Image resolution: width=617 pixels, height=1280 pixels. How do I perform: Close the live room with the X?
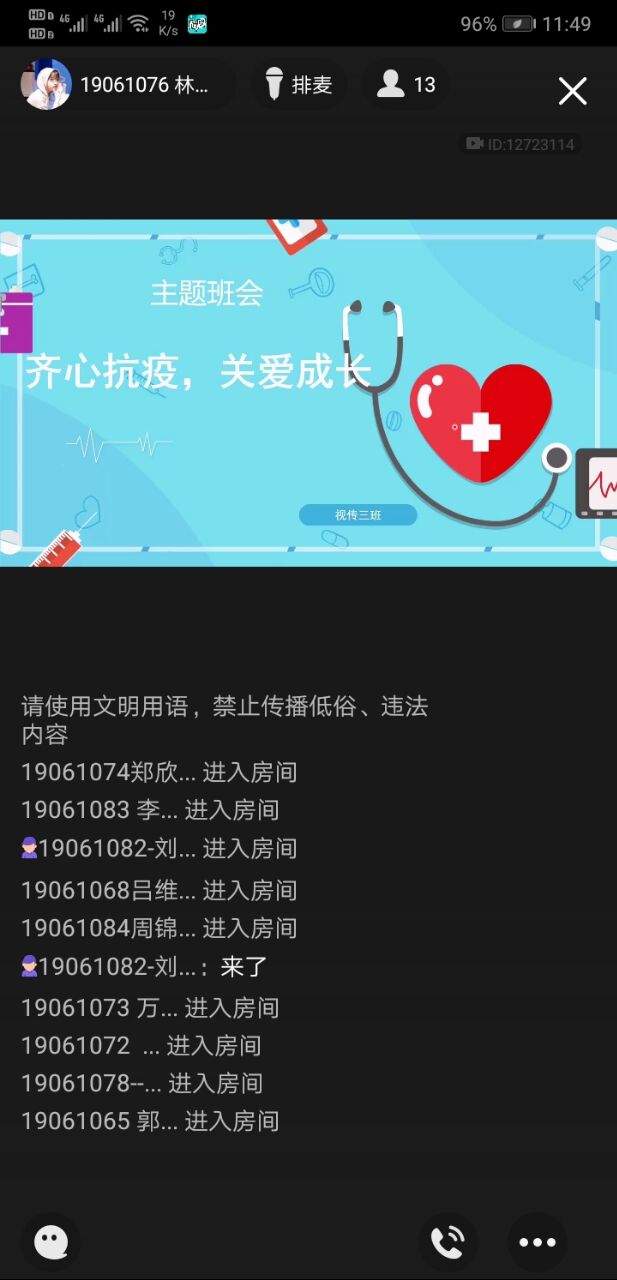tap(572, 92)
